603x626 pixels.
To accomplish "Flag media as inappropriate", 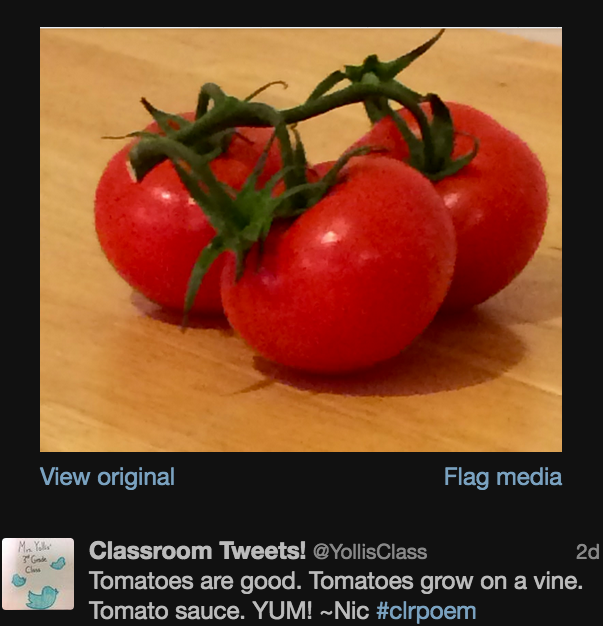I will tap(502, 477).
